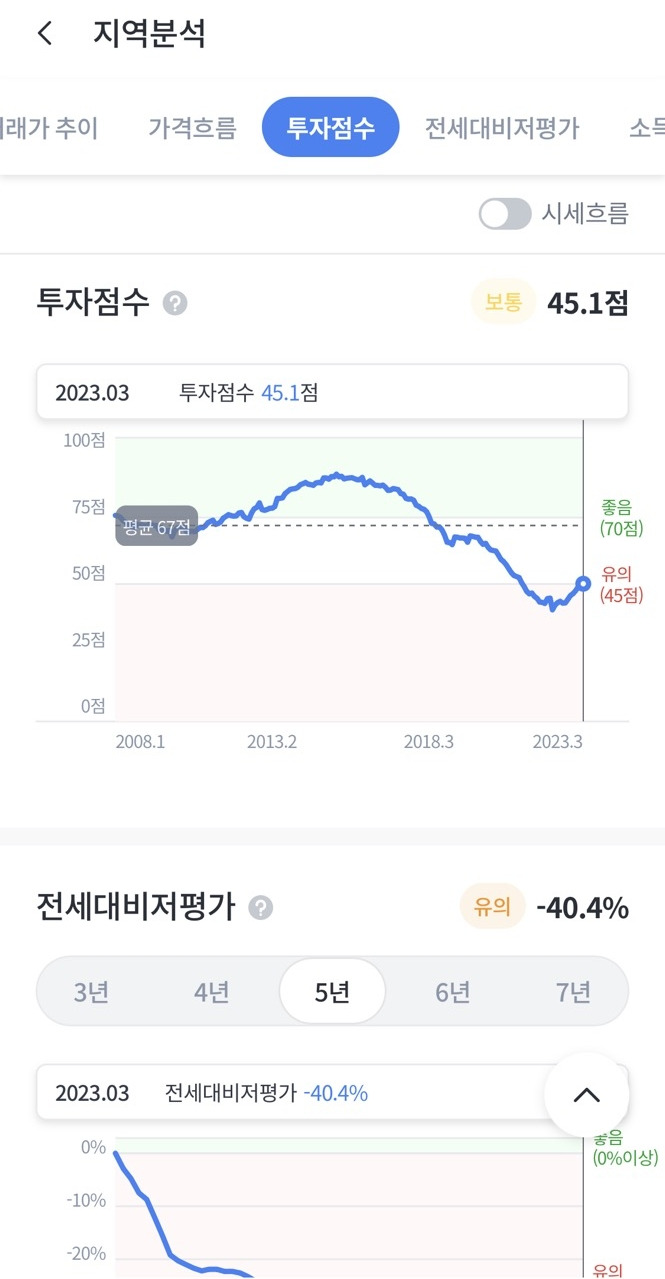Open help icon next to 투자점수 heading
Image resolution: width=665 pixels, height=1279 pixels.
pyautogui.click(x=175, y=303)
